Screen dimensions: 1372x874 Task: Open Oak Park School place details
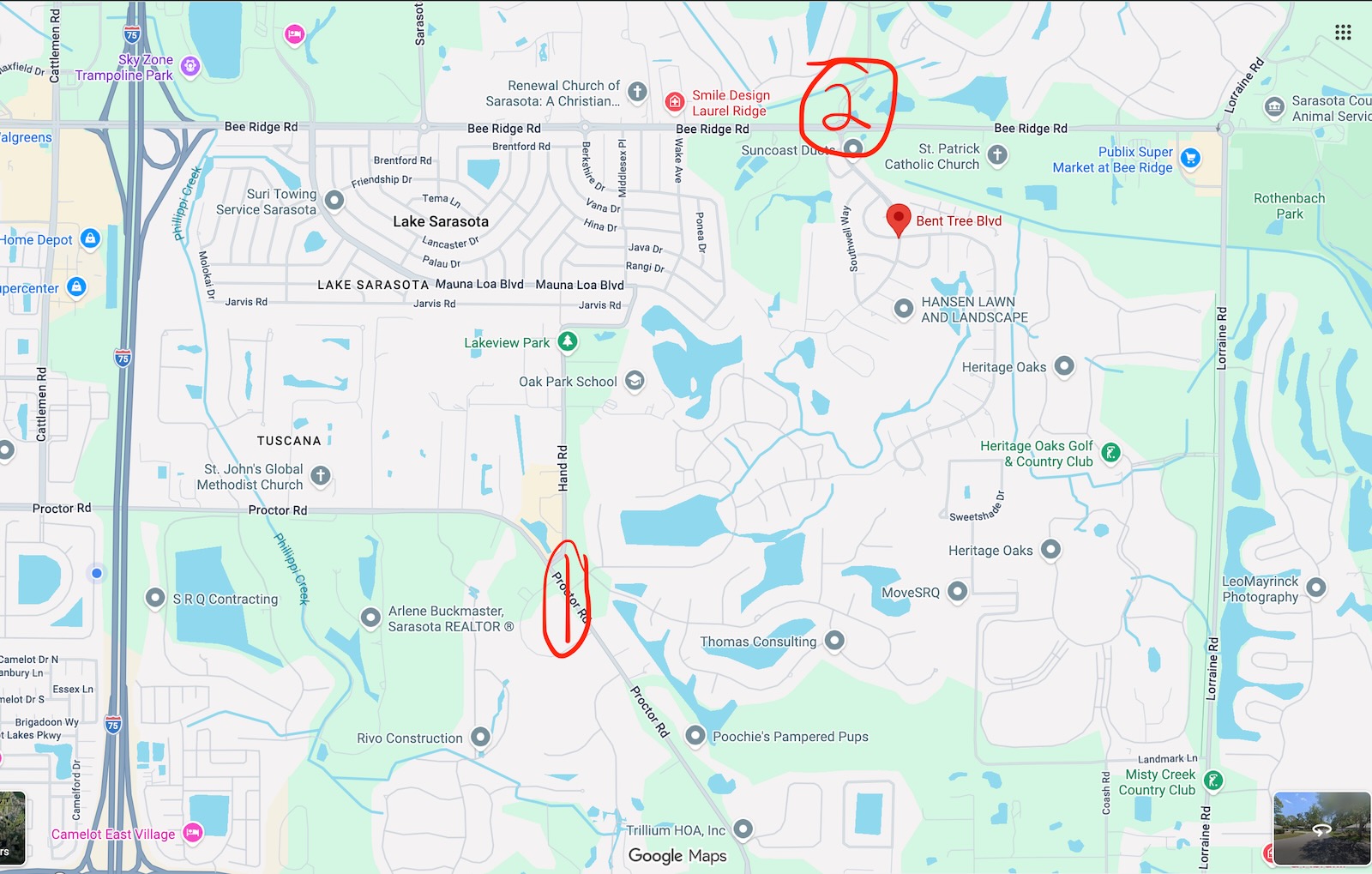[x=635, y=381]
